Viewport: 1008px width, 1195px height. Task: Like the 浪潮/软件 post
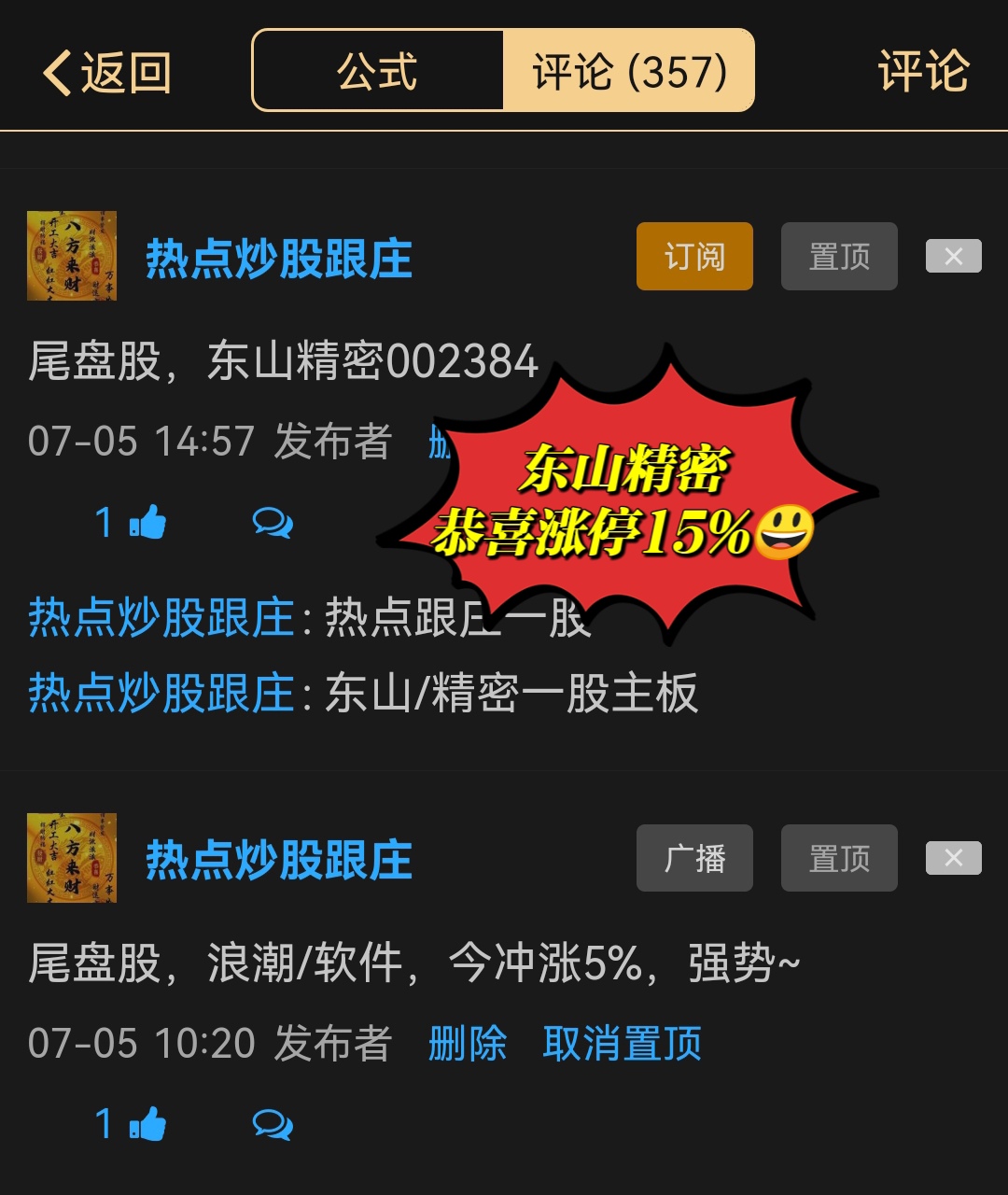point(147,1124)
